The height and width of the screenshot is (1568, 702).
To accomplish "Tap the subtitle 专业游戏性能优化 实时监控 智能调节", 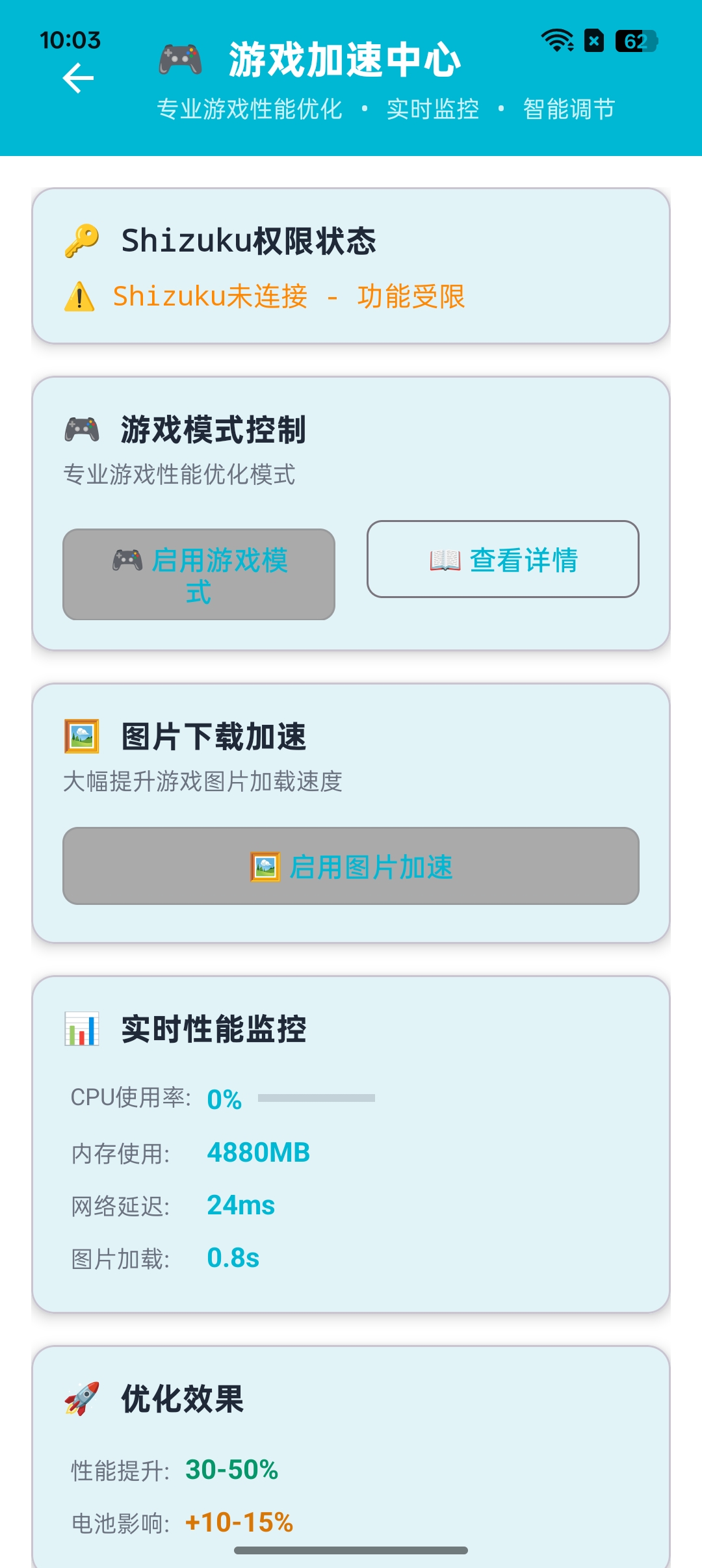I will tap(385, 109).
